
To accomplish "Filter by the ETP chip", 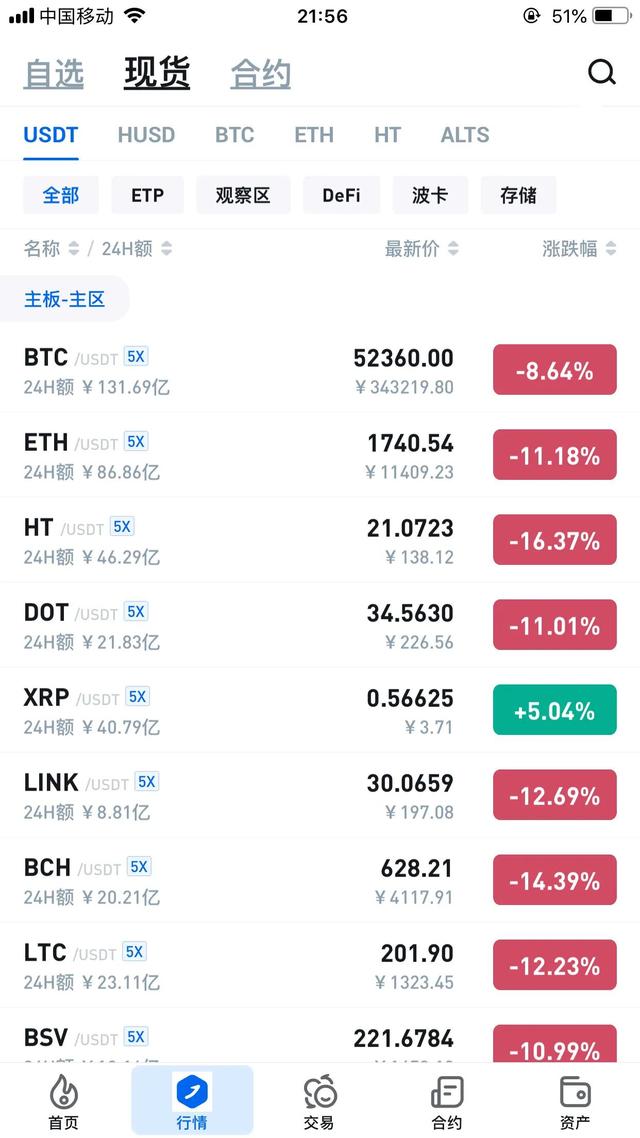I will [147, 195].
